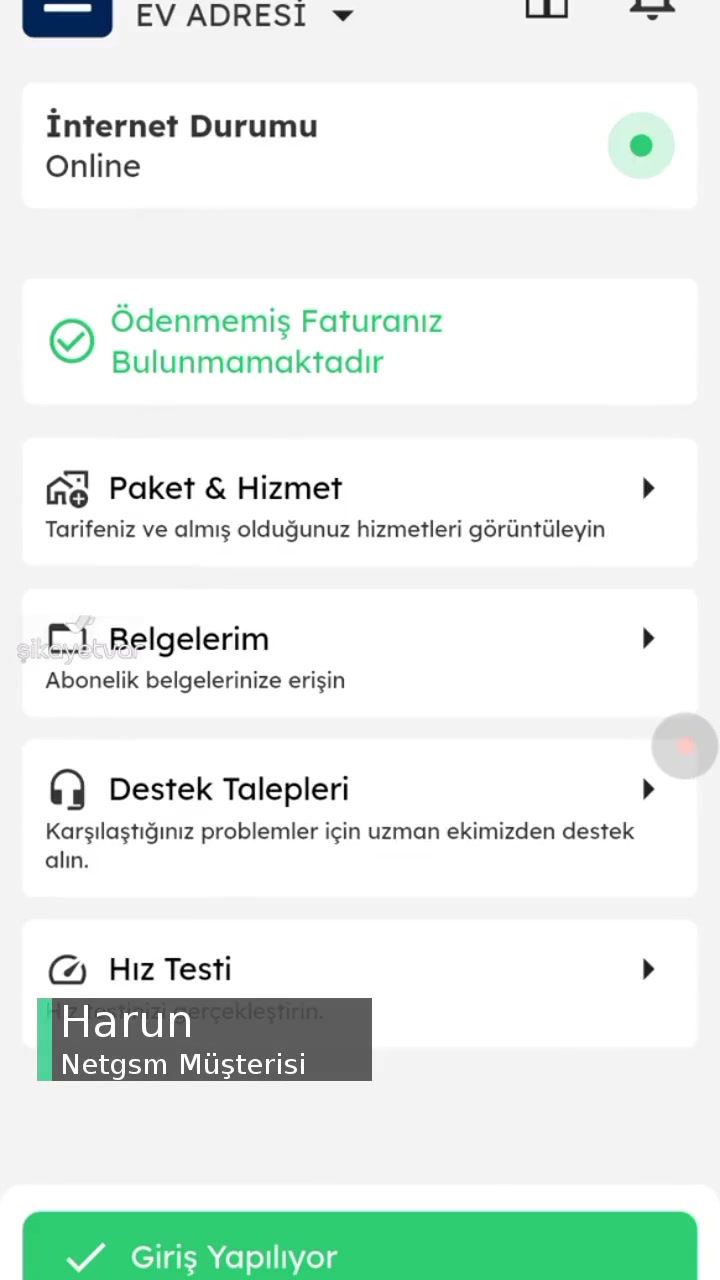Click the green checkmark next to unpaid bill message
Screen dimensions: 720x1280
coord(71,341)
